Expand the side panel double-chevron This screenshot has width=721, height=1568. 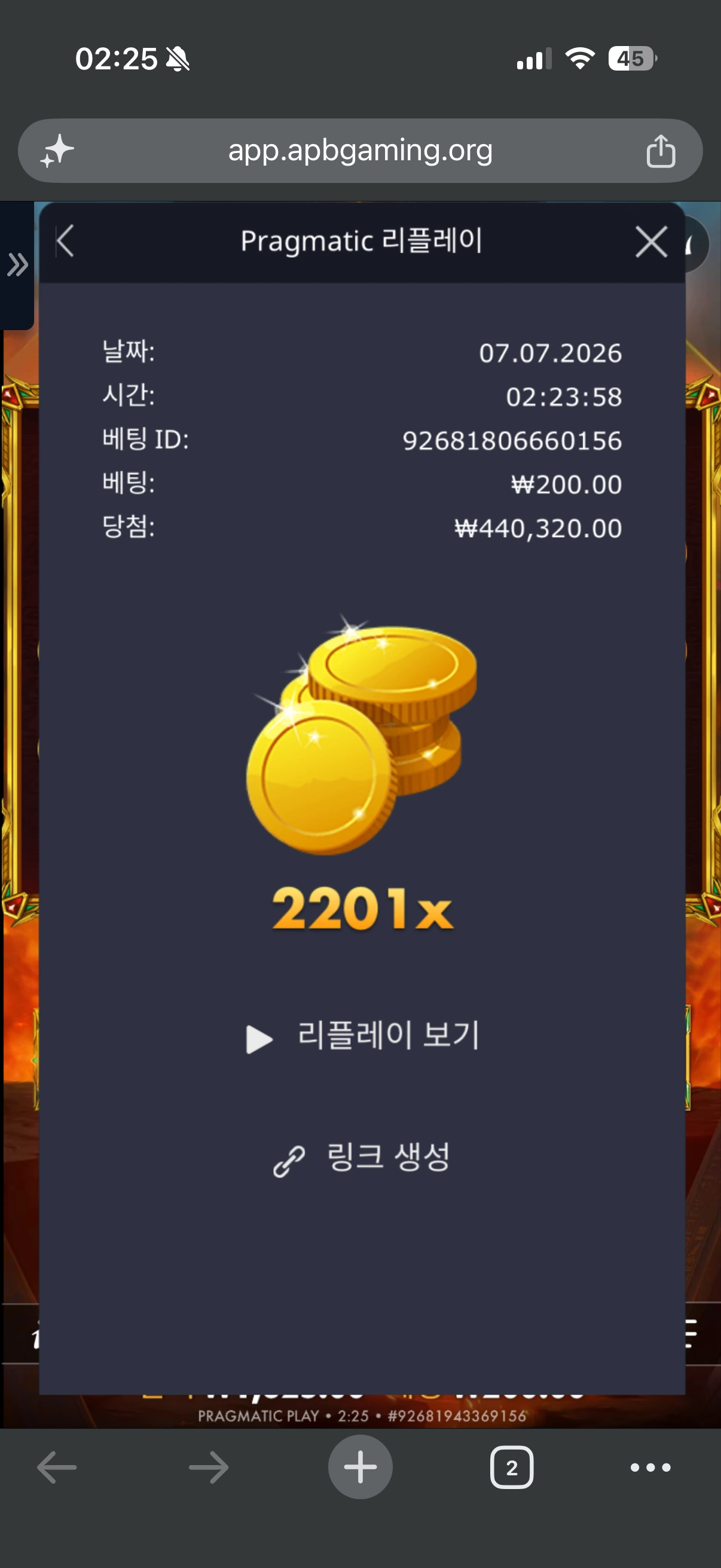17,265
